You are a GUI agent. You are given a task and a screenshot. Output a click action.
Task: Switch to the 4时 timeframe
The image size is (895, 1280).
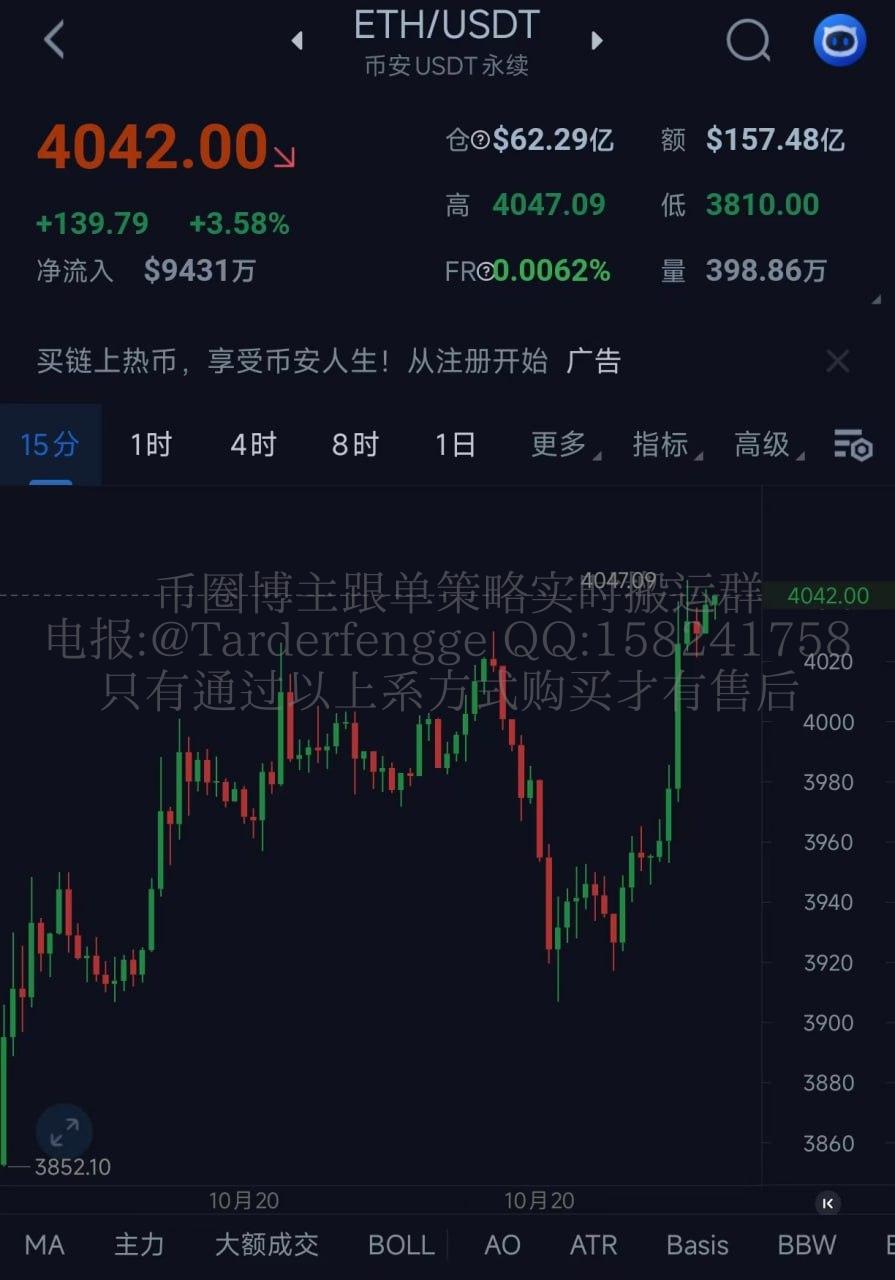[x=253, y=445]
